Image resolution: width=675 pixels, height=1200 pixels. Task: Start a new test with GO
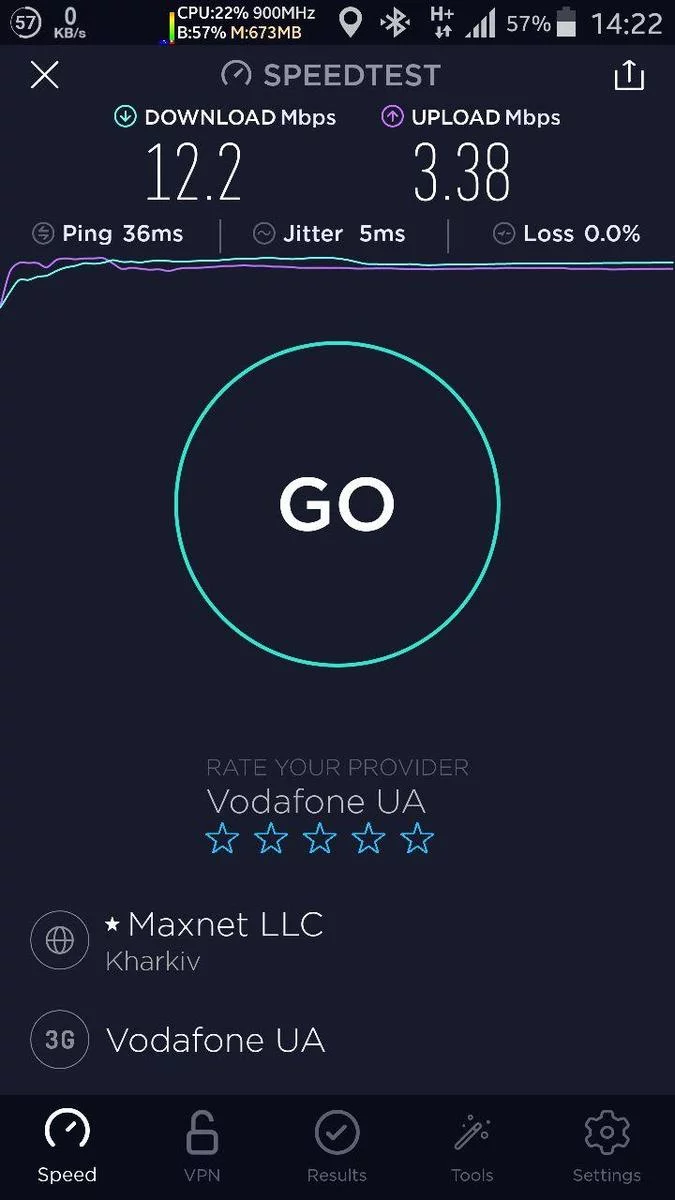337,503
